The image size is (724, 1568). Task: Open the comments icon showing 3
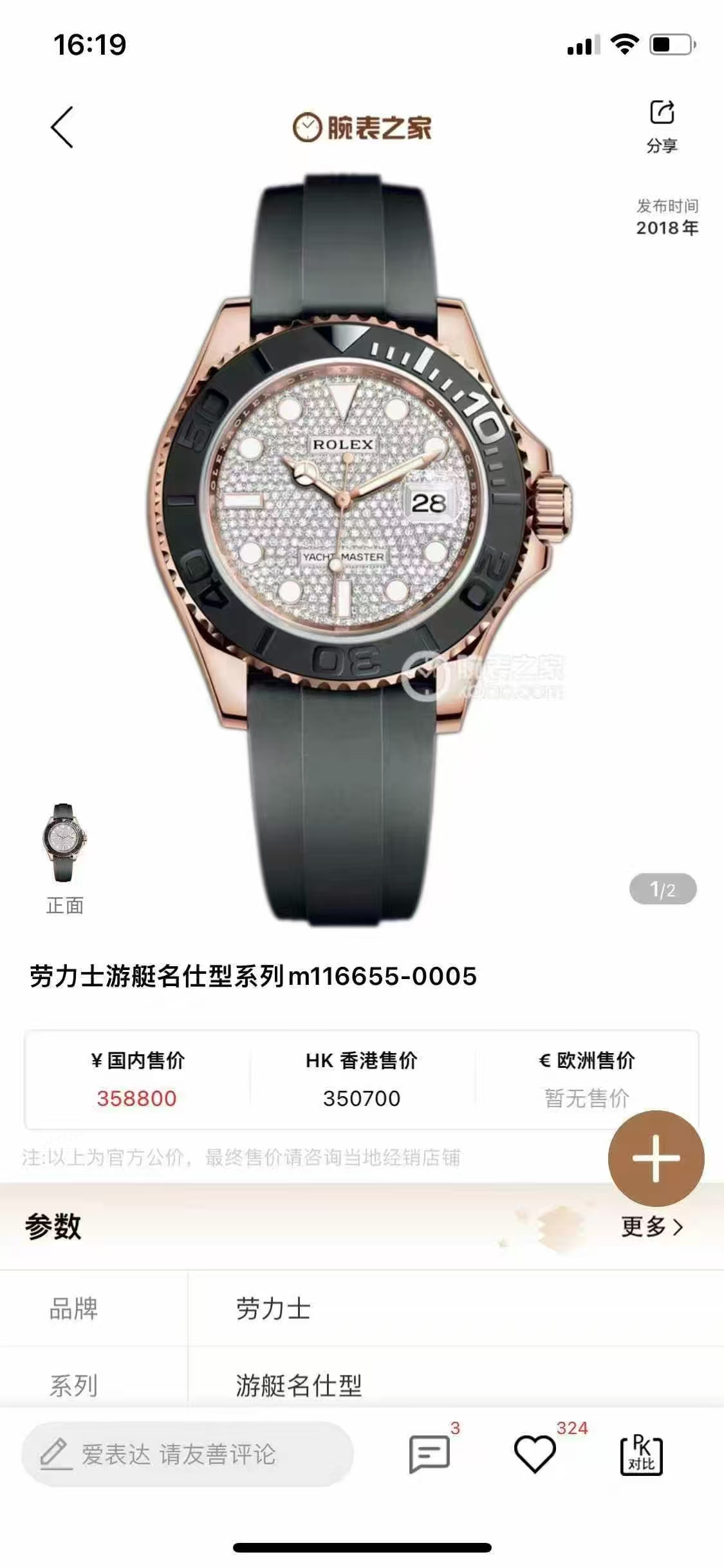click(429, 1454)
